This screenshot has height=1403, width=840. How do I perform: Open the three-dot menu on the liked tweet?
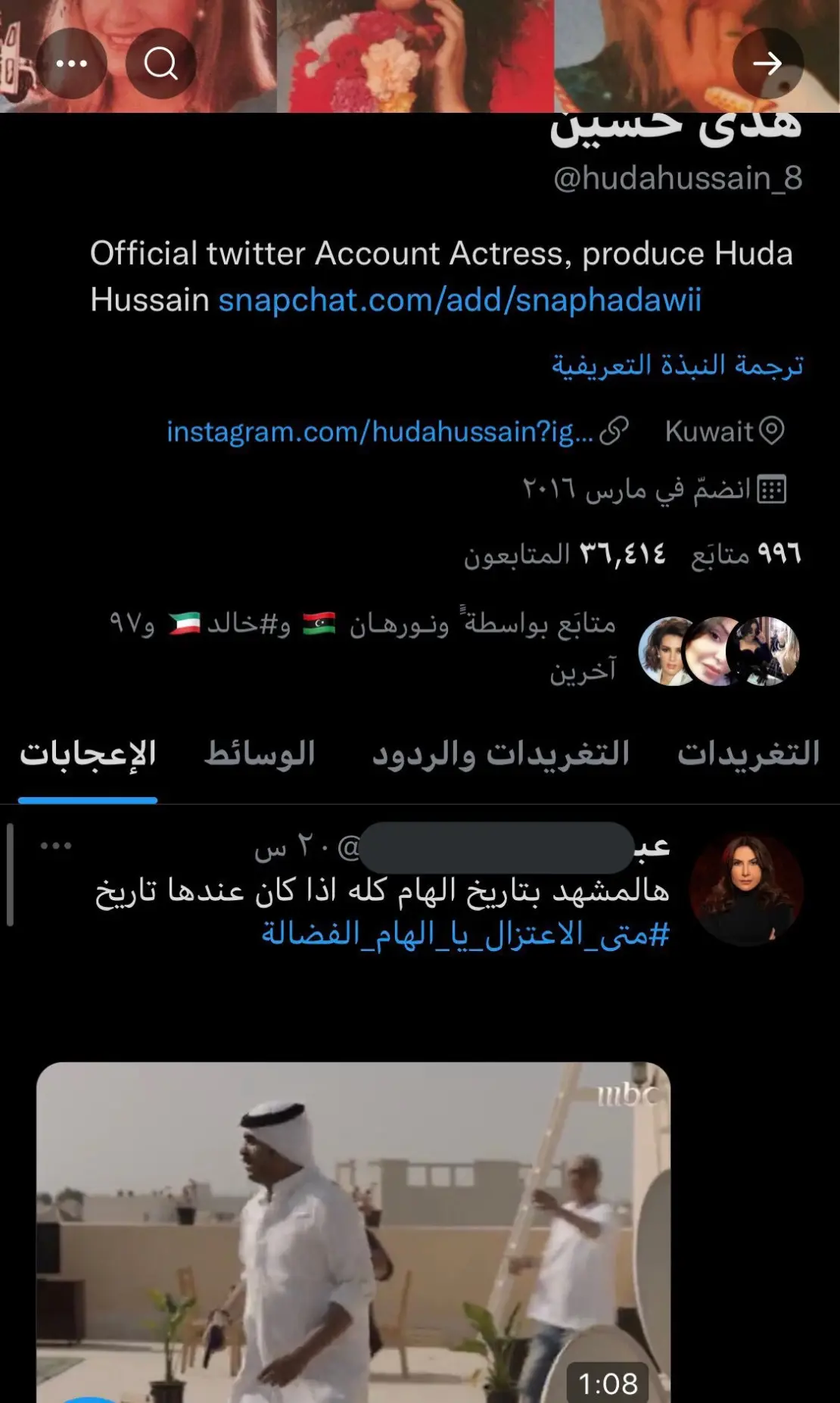[x=56, y=846]
